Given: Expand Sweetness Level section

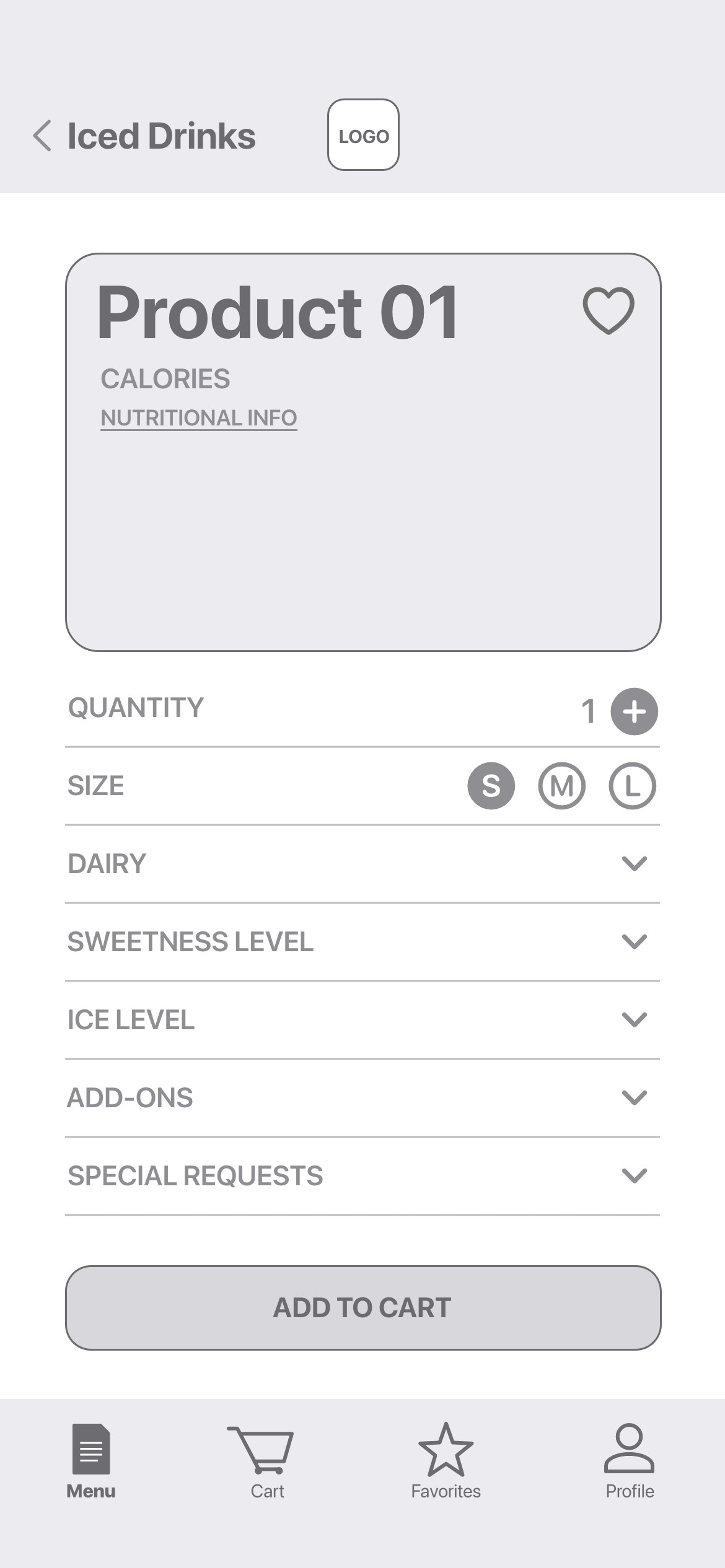Looking at the screenshot, I should (x=362, y=942).
